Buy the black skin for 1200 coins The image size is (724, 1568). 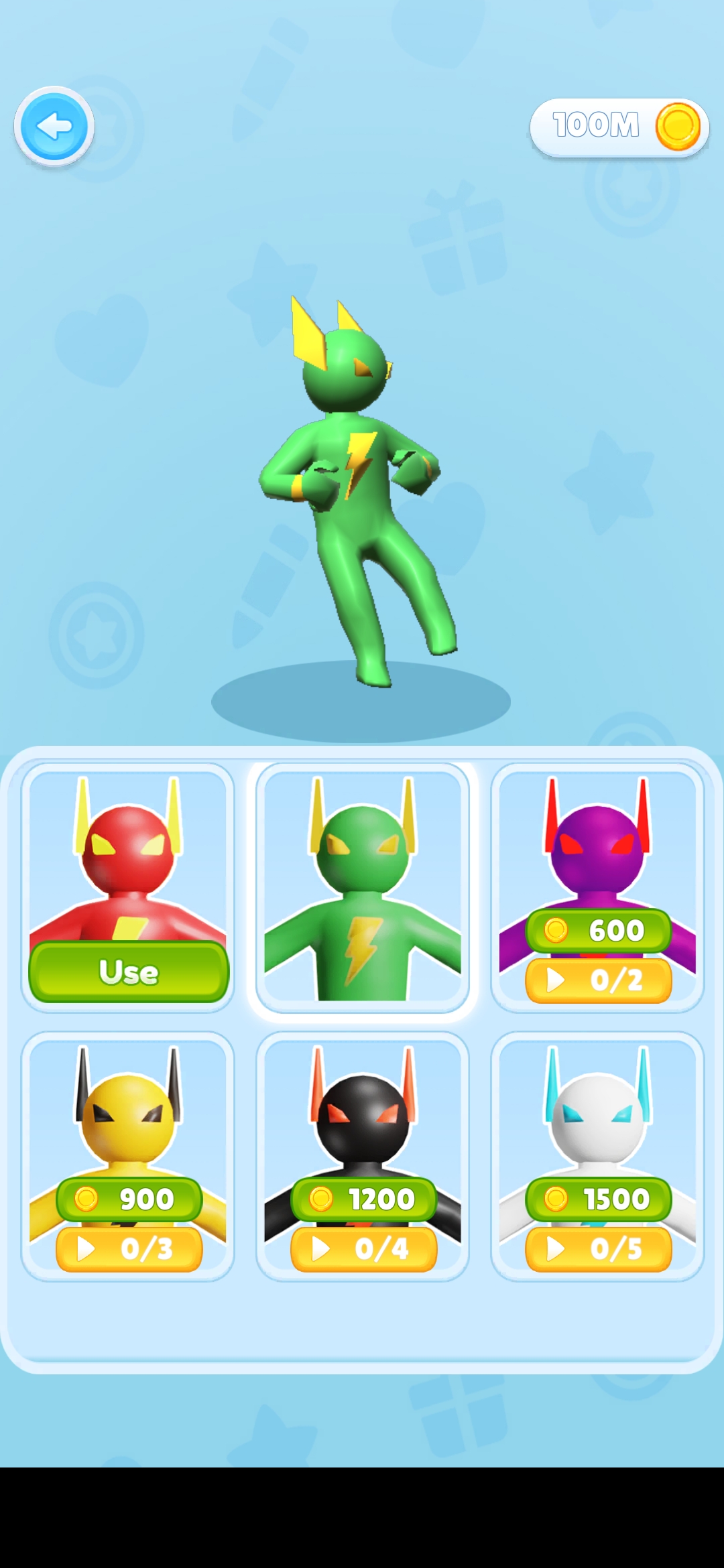tap(363, 1199)
